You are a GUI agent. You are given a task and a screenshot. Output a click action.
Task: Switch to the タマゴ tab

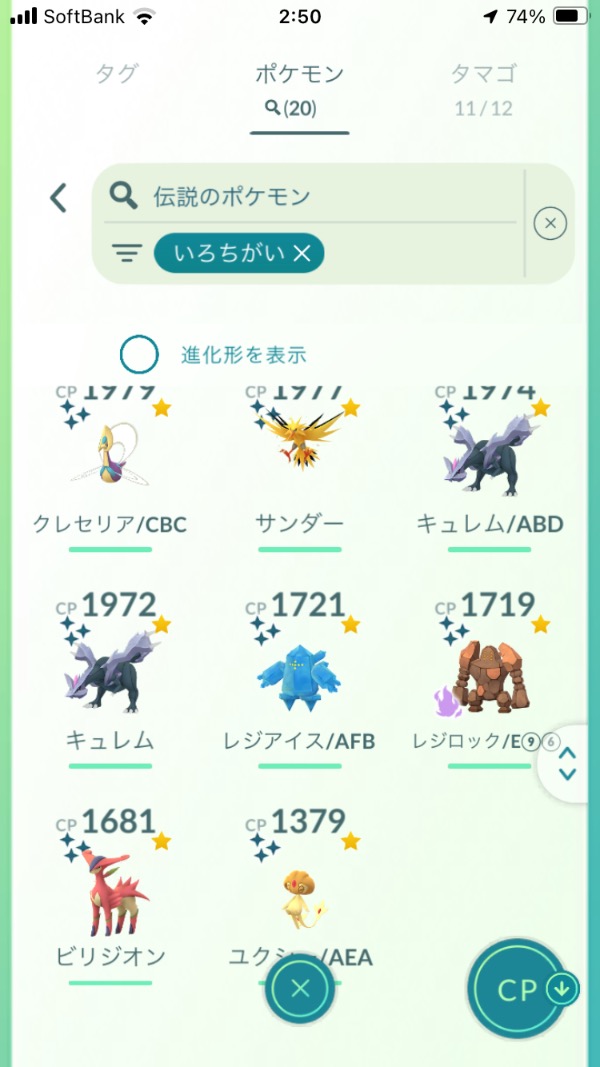pyautogui.click(x=485, y=74)
